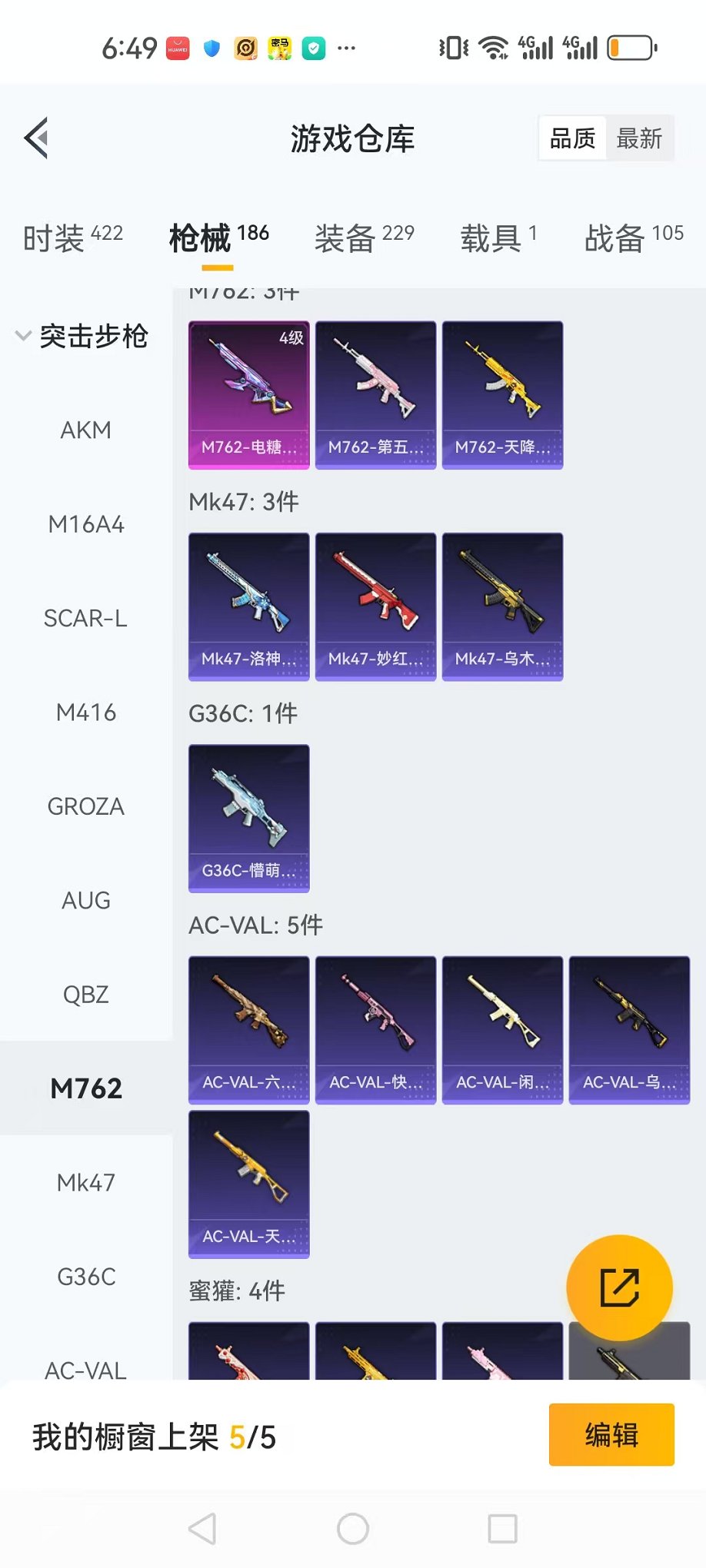Screen dimensions: 706x1568
Task: View the M762-天降 gold skin
Action: tap(502, 394)
